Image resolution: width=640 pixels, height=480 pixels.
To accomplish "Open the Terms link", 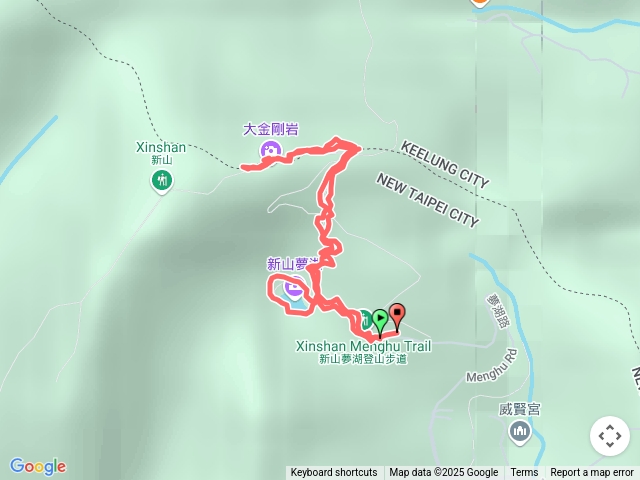I will 524,473.
